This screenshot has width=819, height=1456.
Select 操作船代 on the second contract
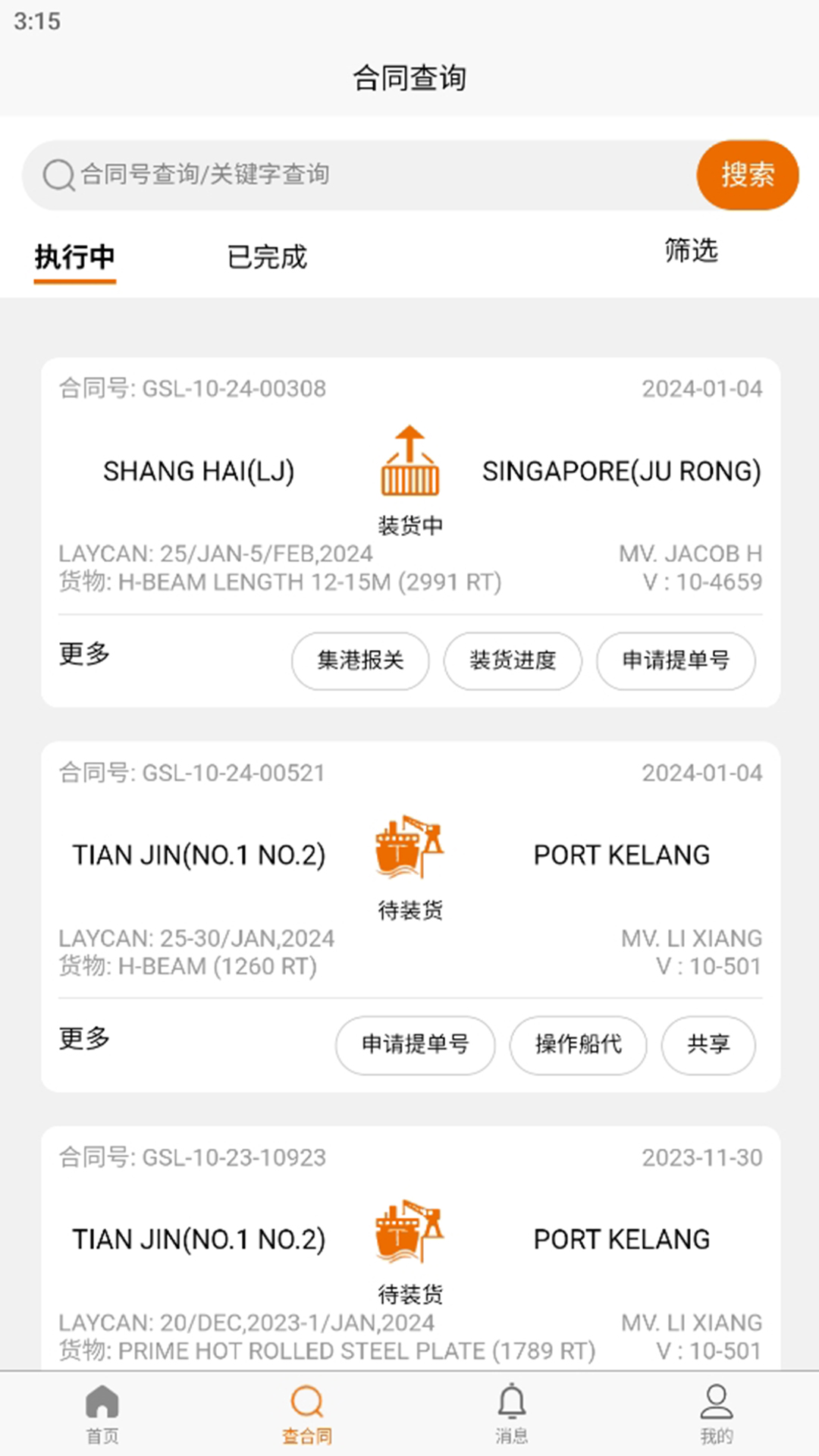point(578,1045)
